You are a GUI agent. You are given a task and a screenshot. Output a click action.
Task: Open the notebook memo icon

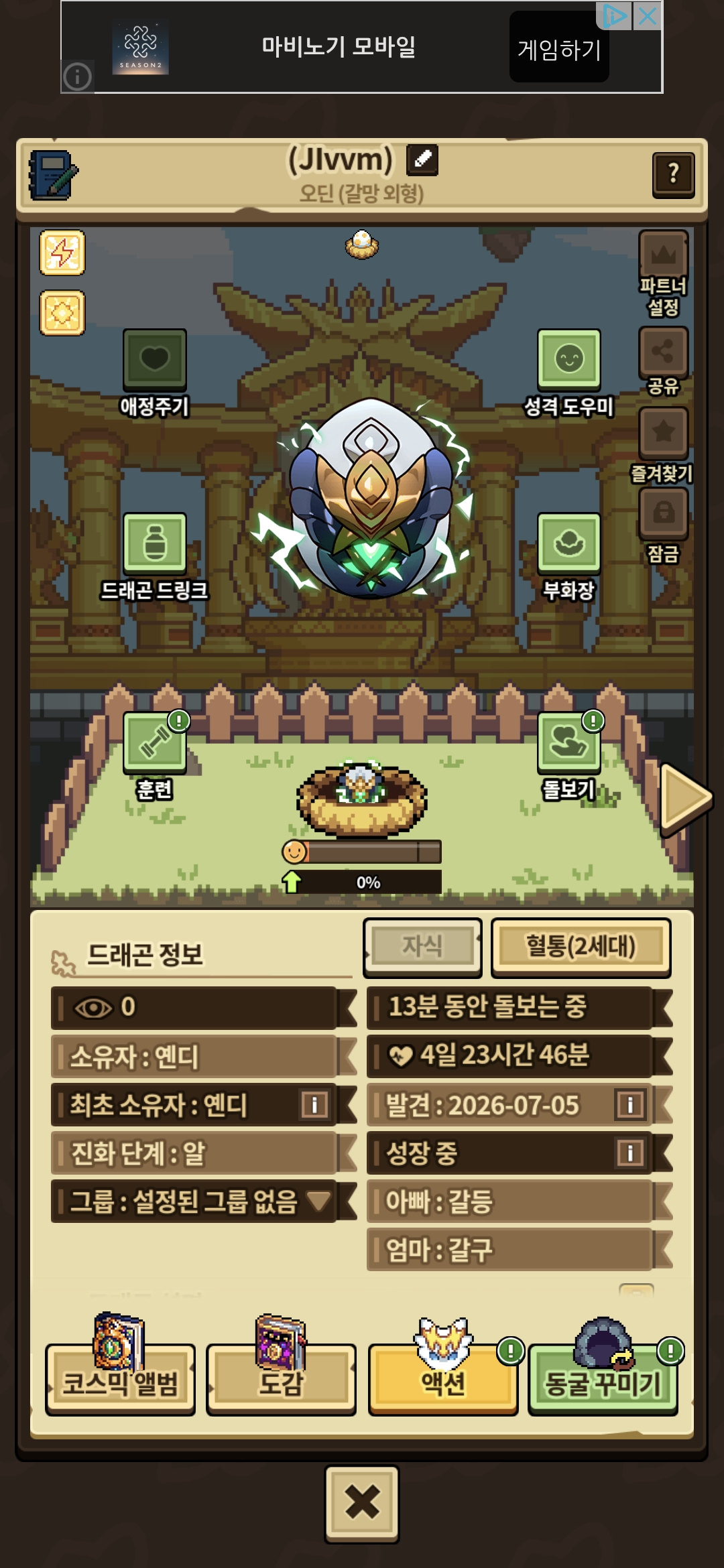point(53,176)
